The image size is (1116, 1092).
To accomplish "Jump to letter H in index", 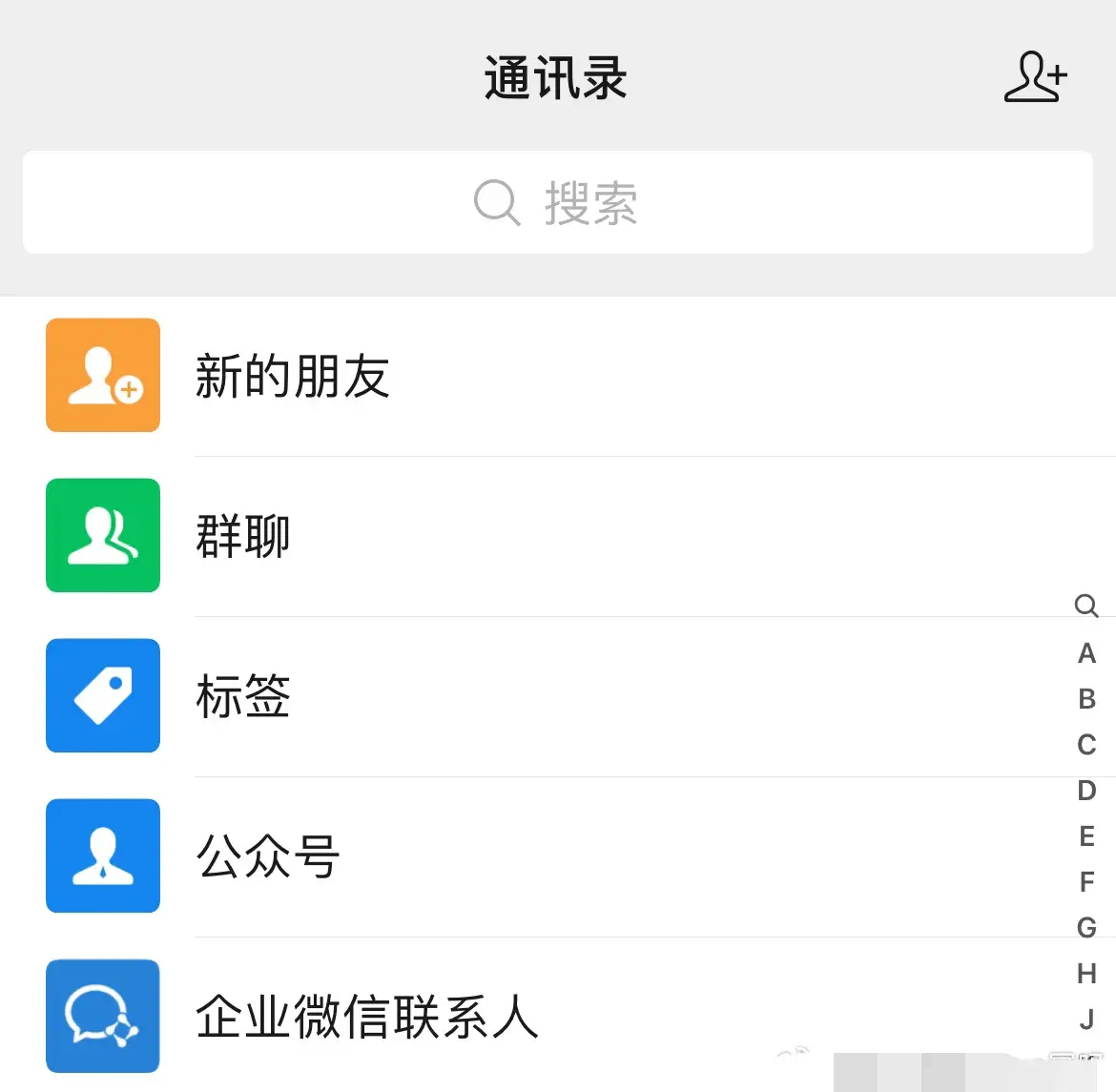I will click(1086, 974).
